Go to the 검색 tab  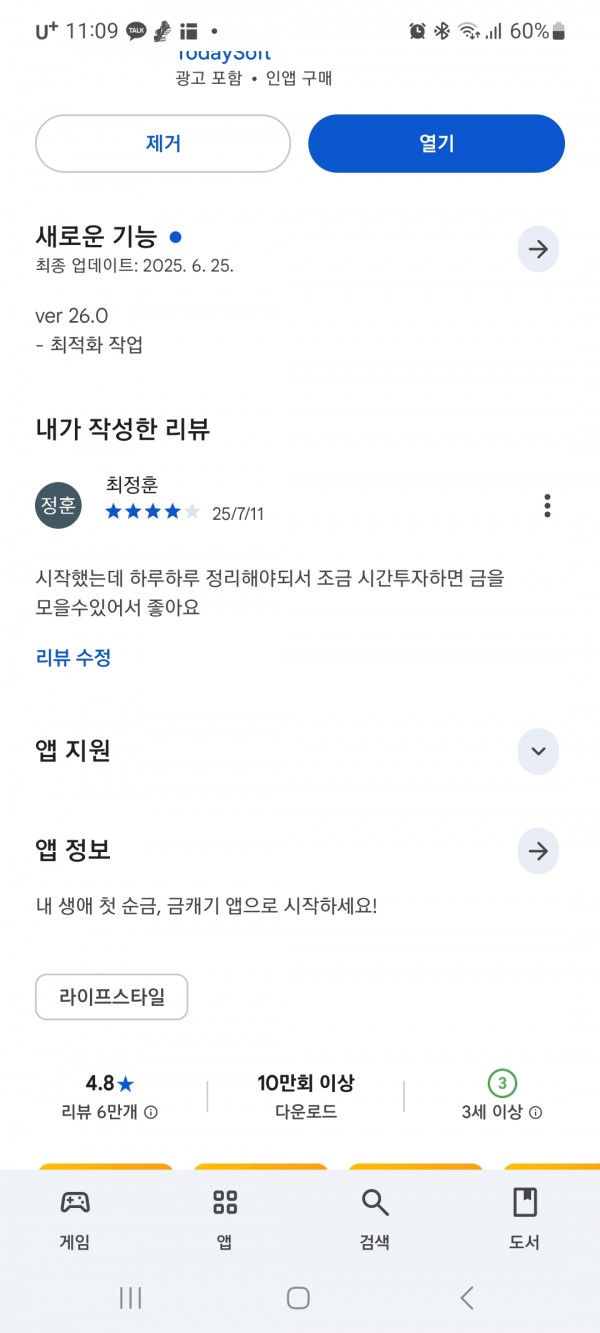click(x=375, y=1219)
